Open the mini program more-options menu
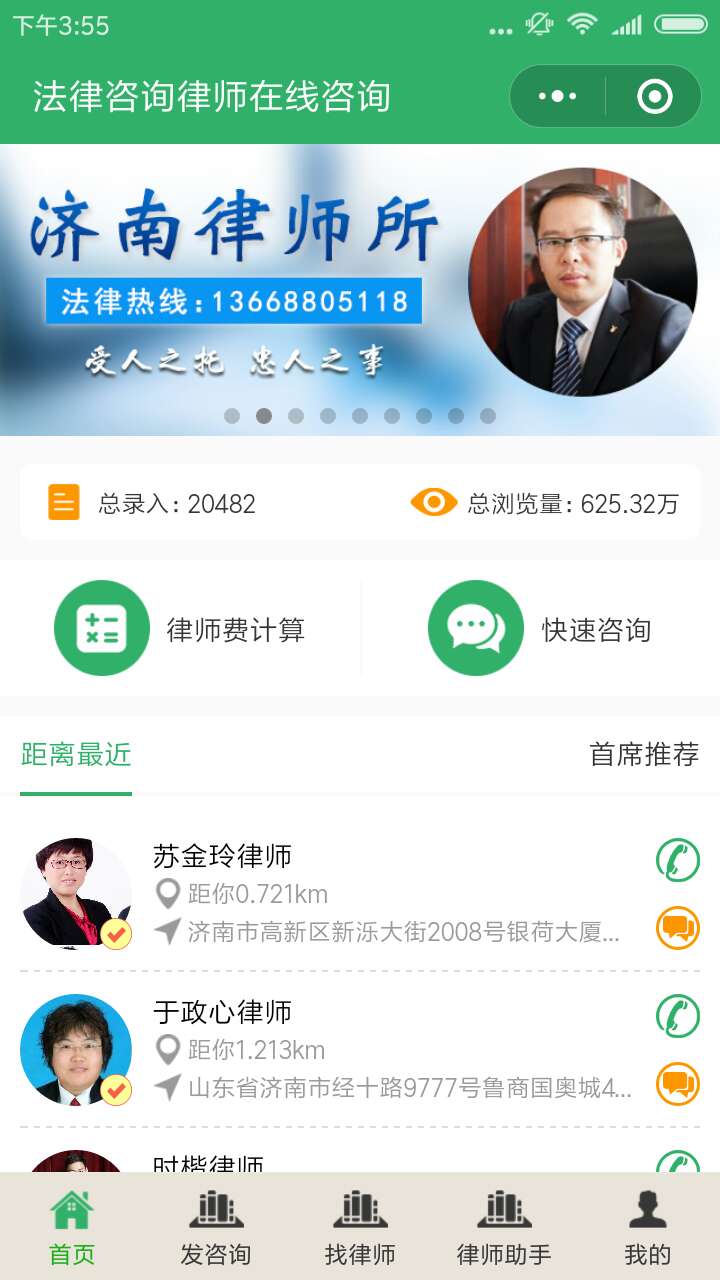The height and width of the screenshot is (1280, 720). (x=557, y=96)
